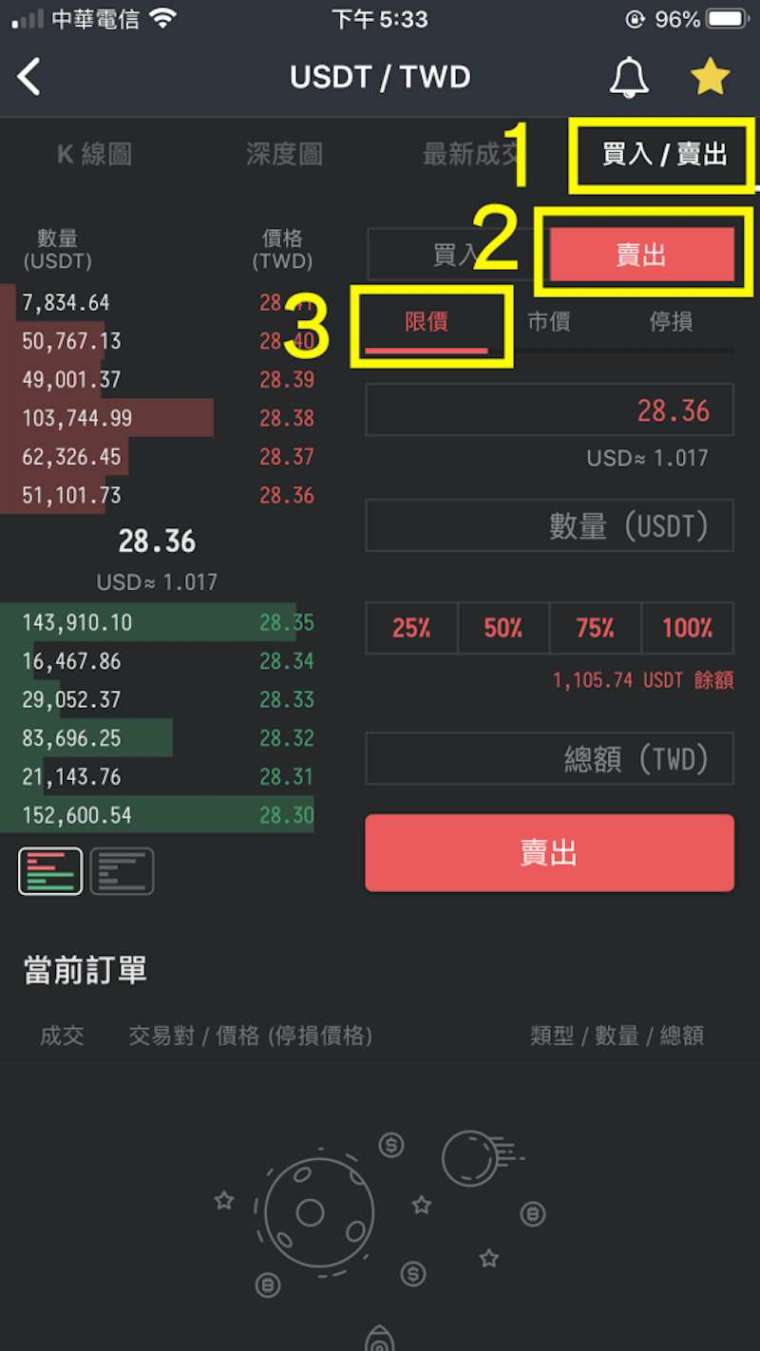Use 100% of the USDT balance
This screenshot has height=1351, width=760.
pyautogui.click(x=687, y=629)
